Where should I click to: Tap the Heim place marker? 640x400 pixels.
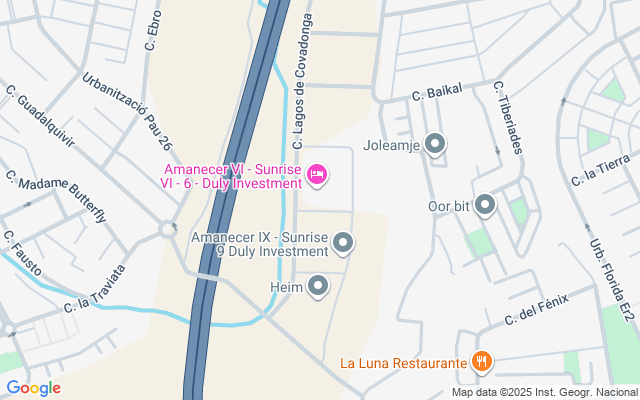(x=319, y=288)
